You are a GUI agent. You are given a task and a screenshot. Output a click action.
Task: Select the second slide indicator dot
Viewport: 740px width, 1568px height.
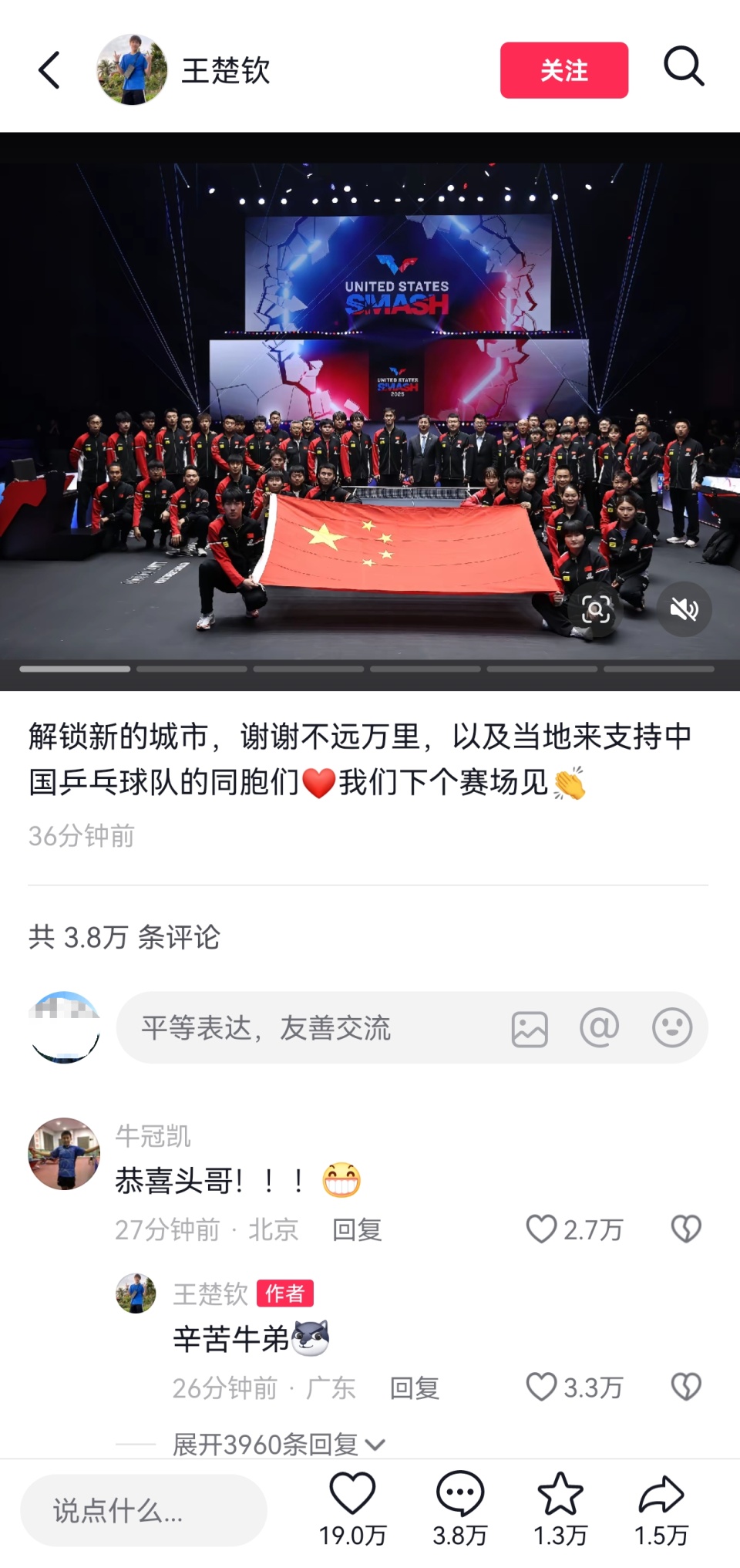pyautogui.click(x=191, y=669)
